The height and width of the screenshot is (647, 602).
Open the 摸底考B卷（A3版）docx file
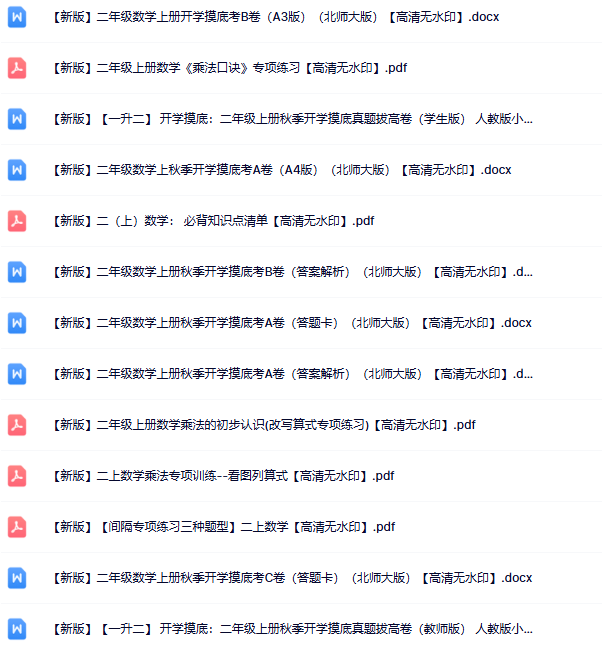point(275,17)
